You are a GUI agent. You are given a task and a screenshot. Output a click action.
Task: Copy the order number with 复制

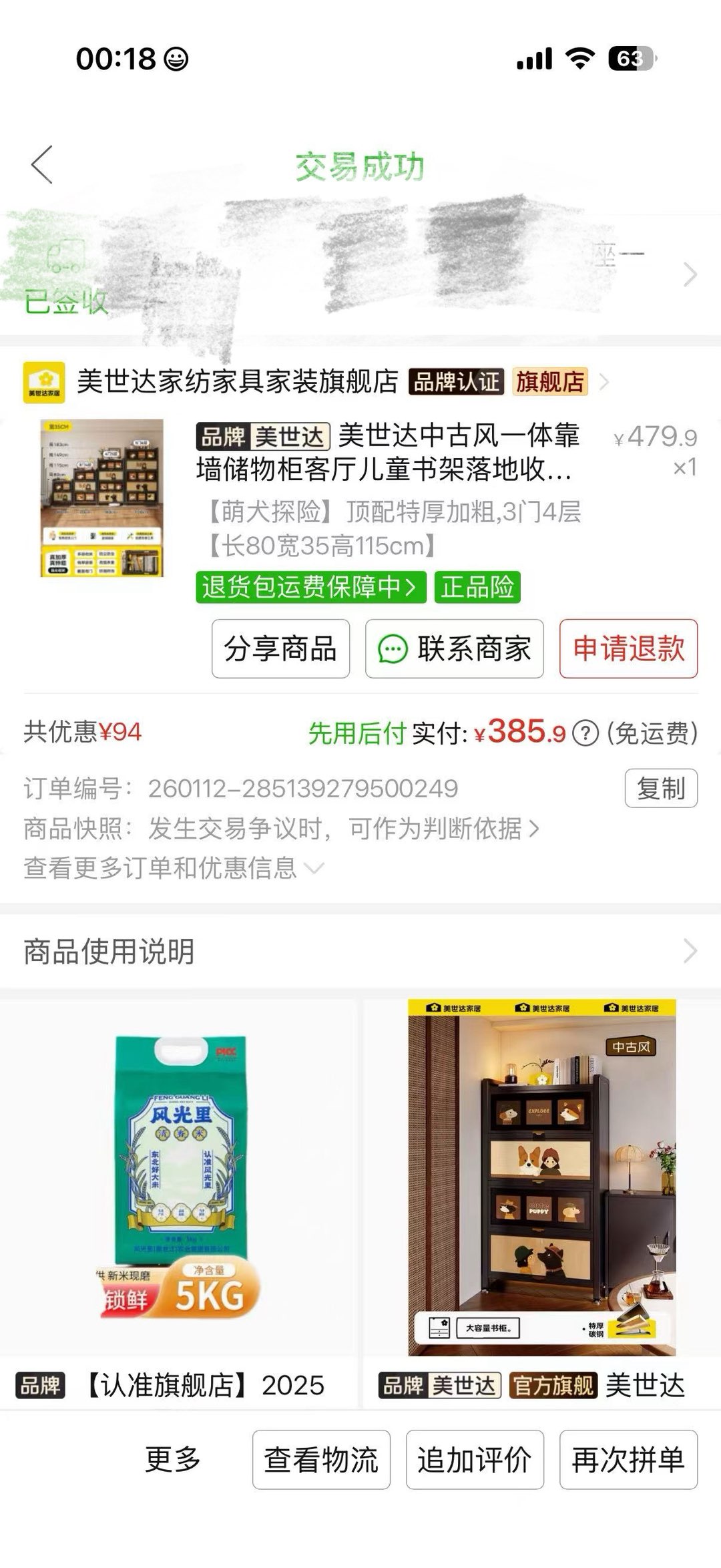660,788
